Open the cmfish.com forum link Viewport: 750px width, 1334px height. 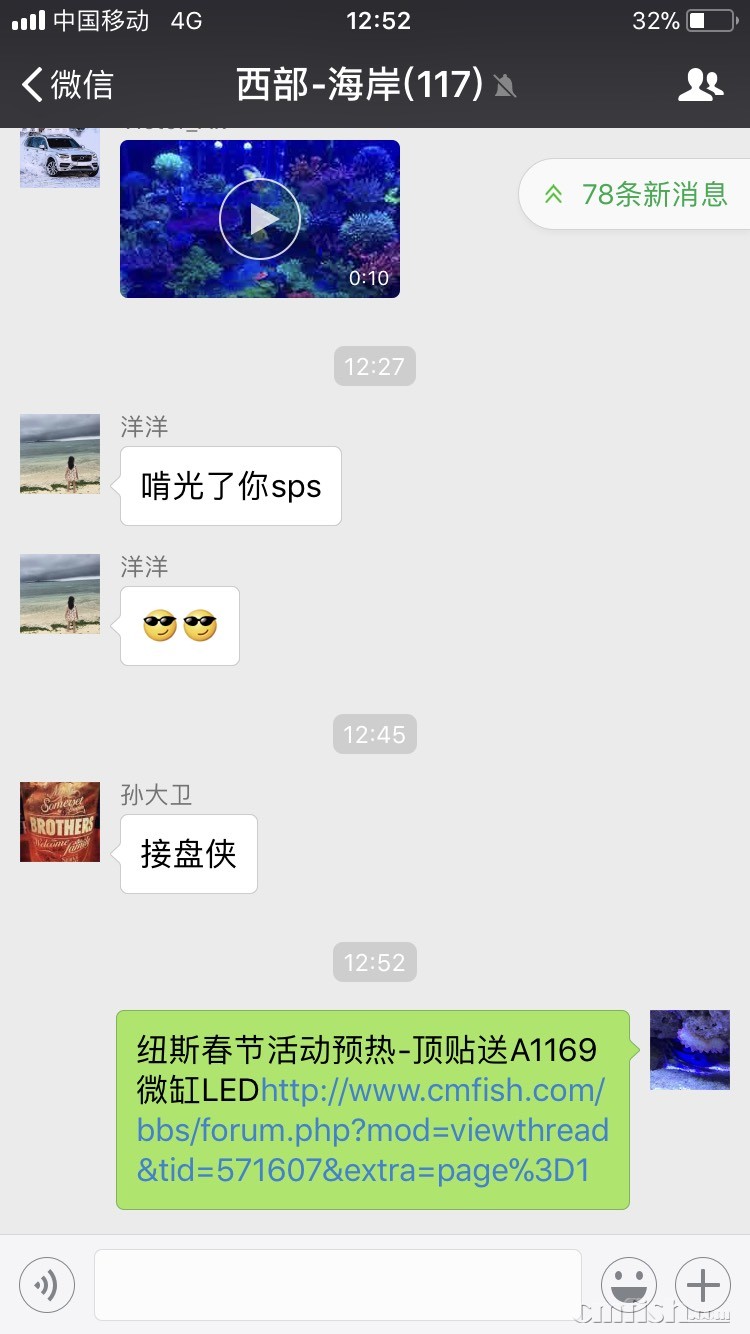(x=372, y=1131)
